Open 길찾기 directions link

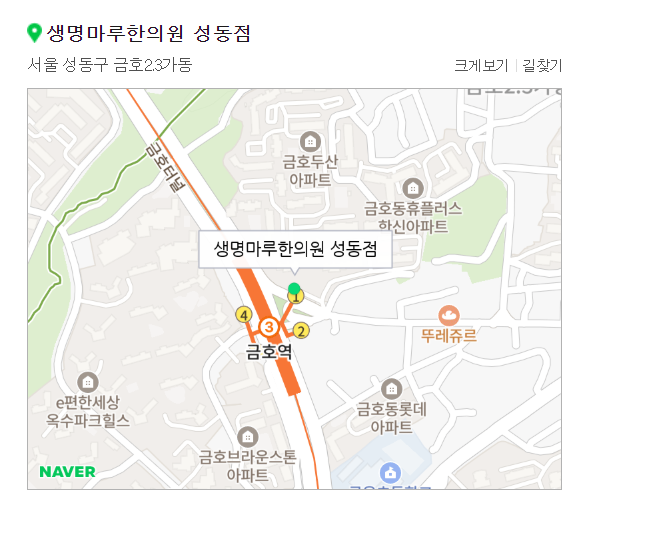[542, 66]
